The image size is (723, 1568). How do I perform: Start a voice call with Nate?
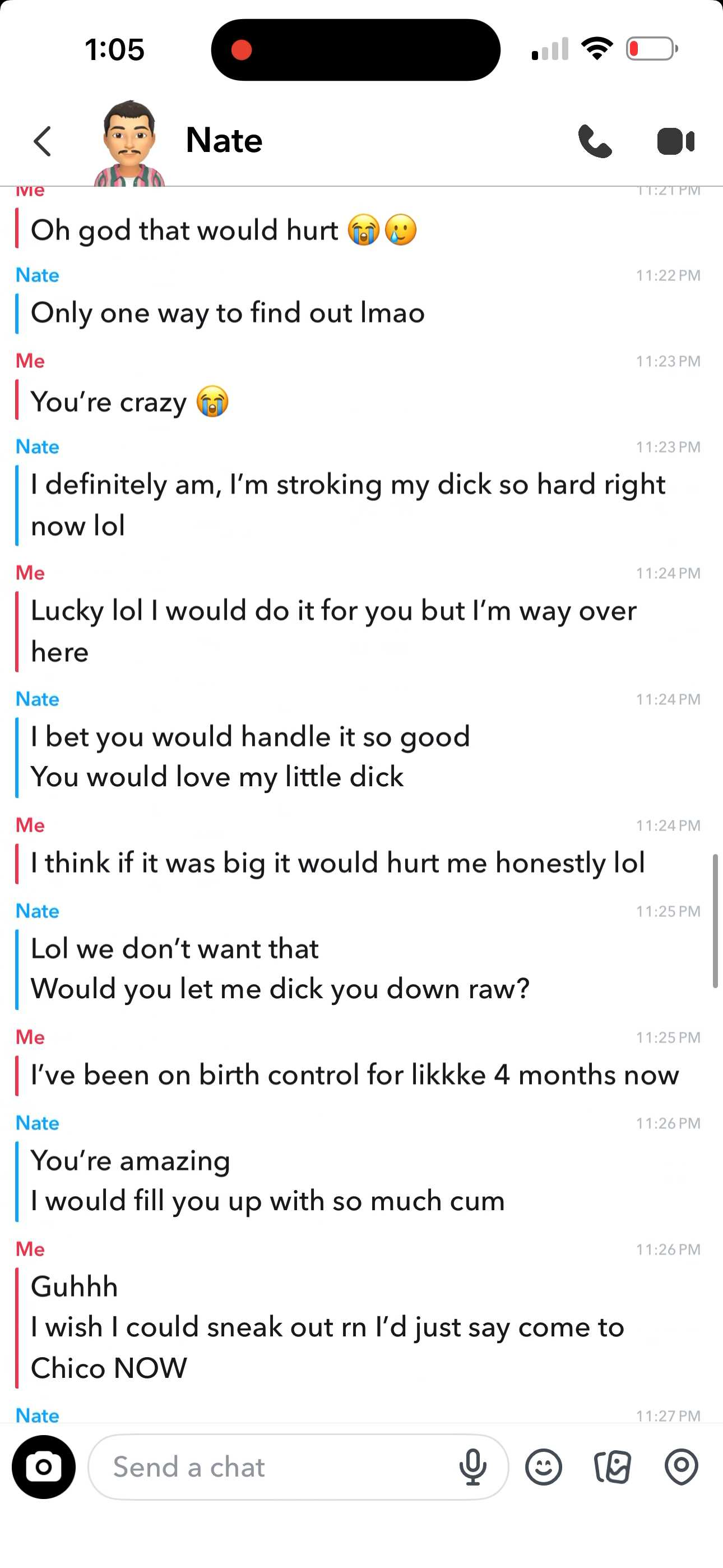(x=595, y=141)
